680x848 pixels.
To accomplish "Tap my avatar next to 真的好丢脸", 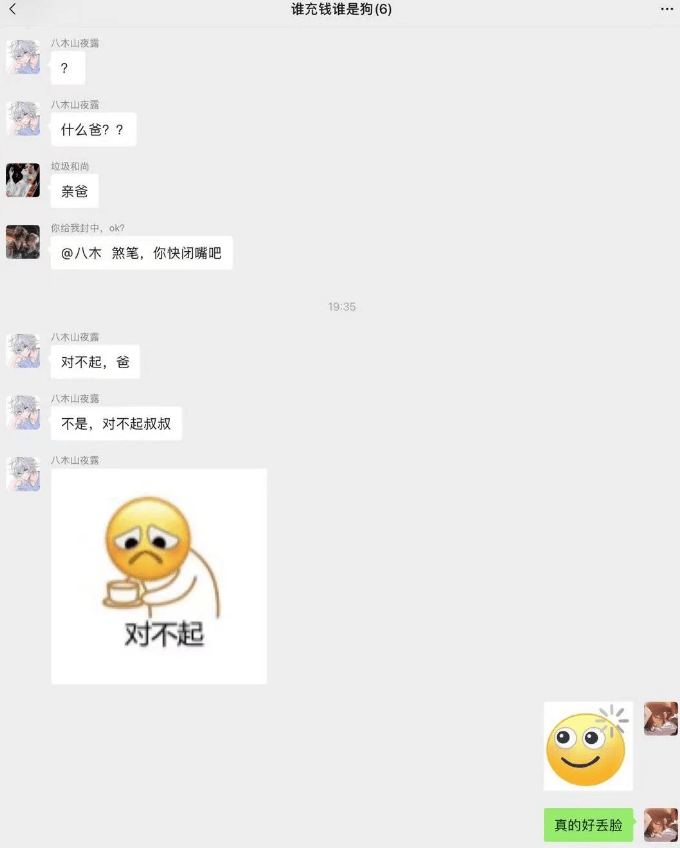I will (x=660, y=825).
